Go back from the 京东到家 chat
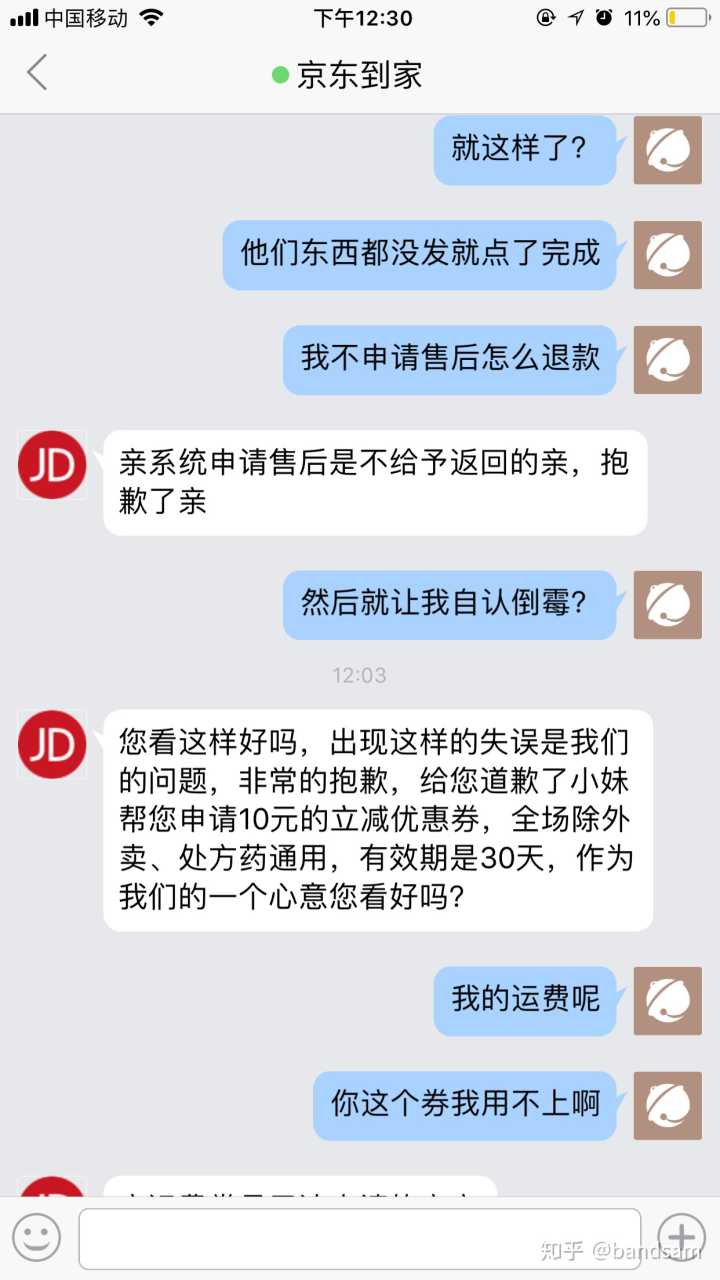 37,73
